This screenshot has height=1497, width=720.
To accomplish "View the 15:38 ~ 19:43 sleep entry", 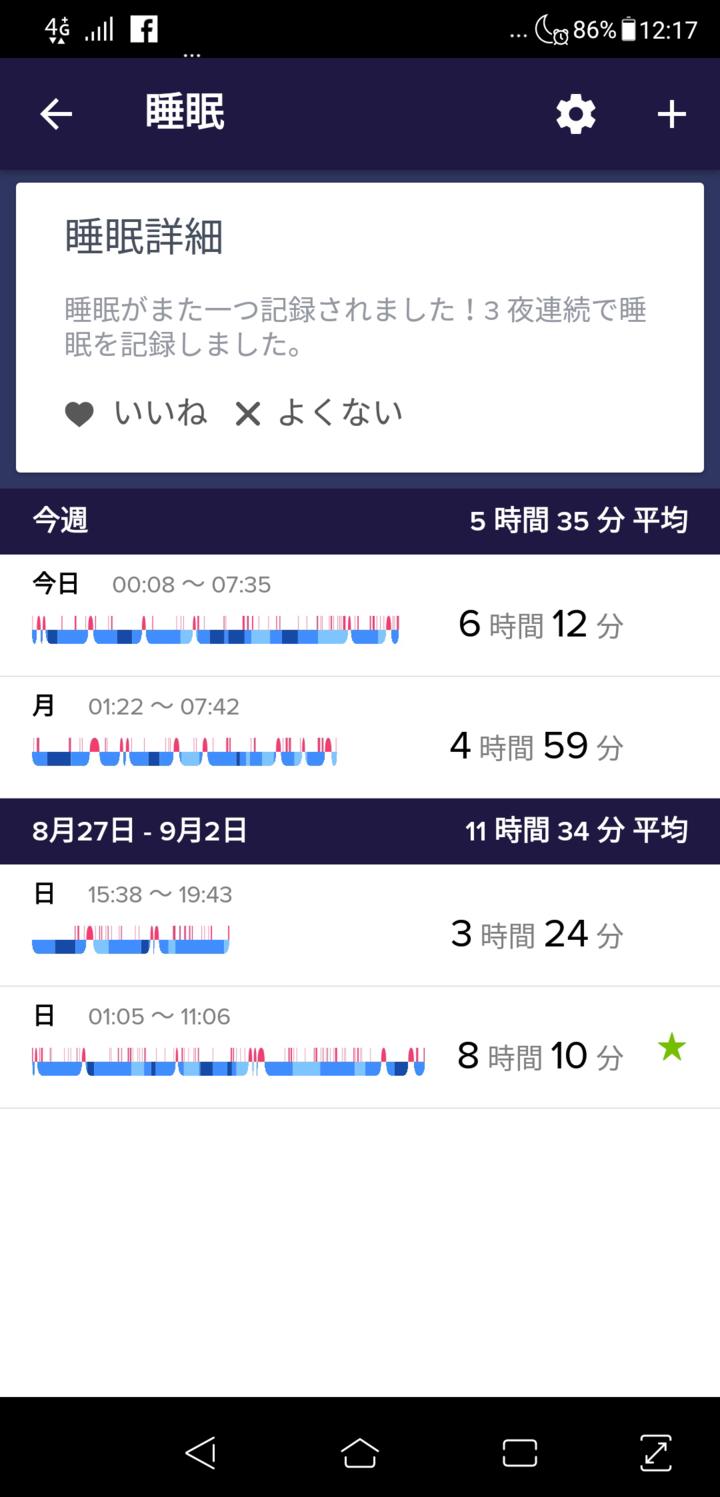I will coord(360,925).
